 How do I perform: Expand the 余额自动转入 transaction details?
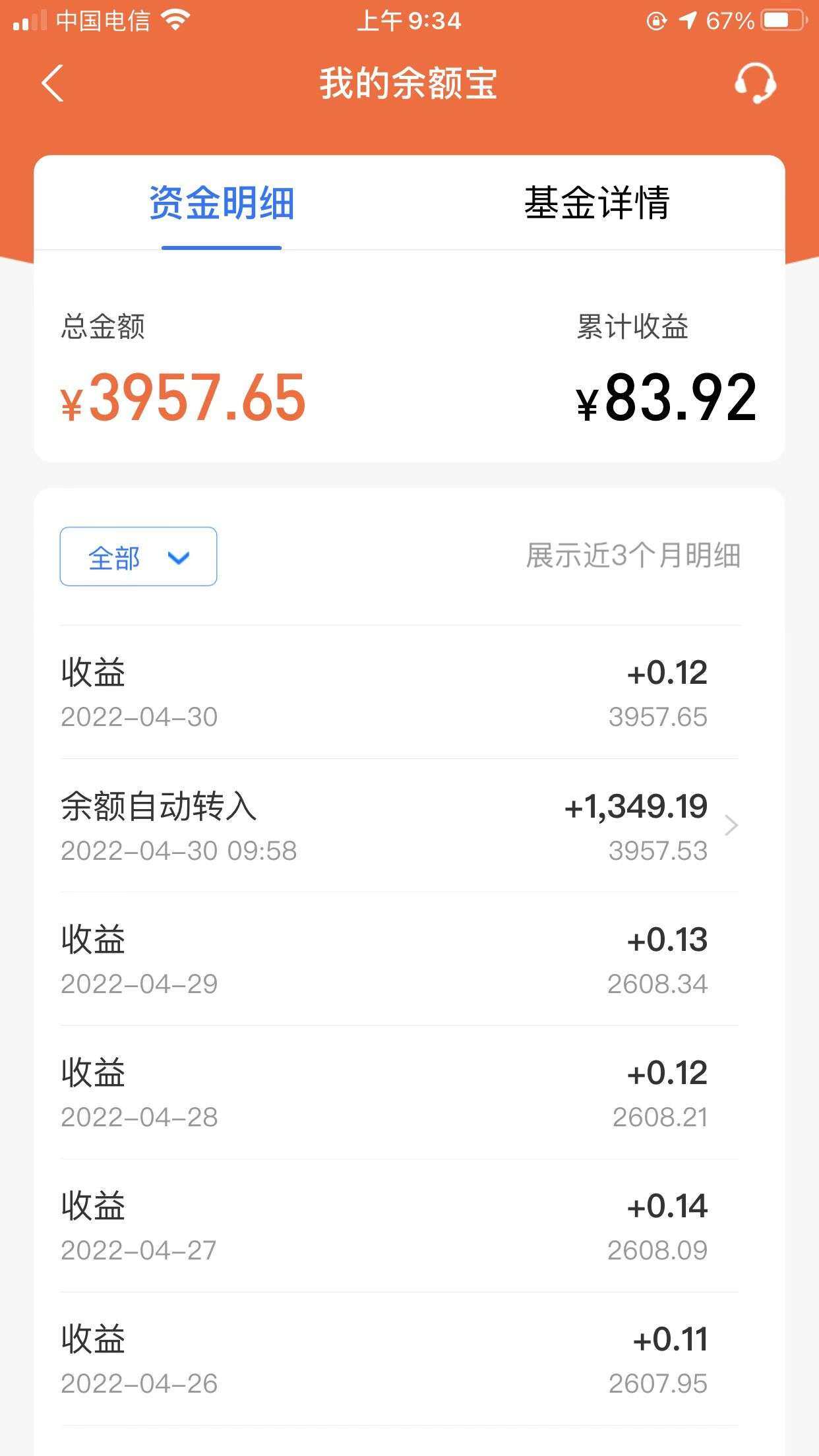[396, 828]
